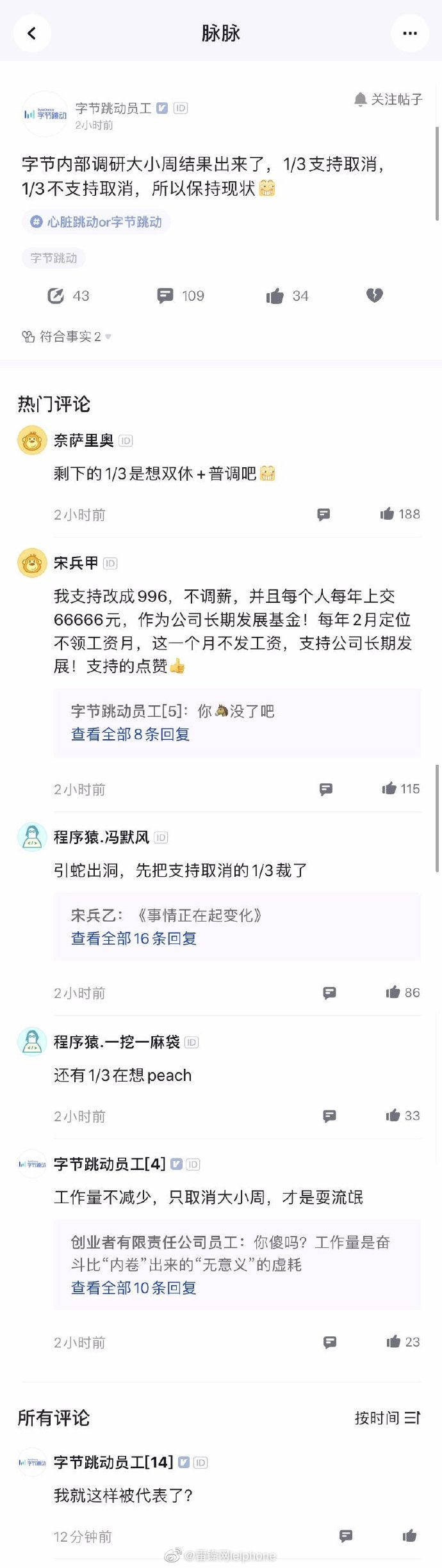Reply to 字节跳动员工[14]'s comment
The image size is (442, 1568).
(346, 1535)
